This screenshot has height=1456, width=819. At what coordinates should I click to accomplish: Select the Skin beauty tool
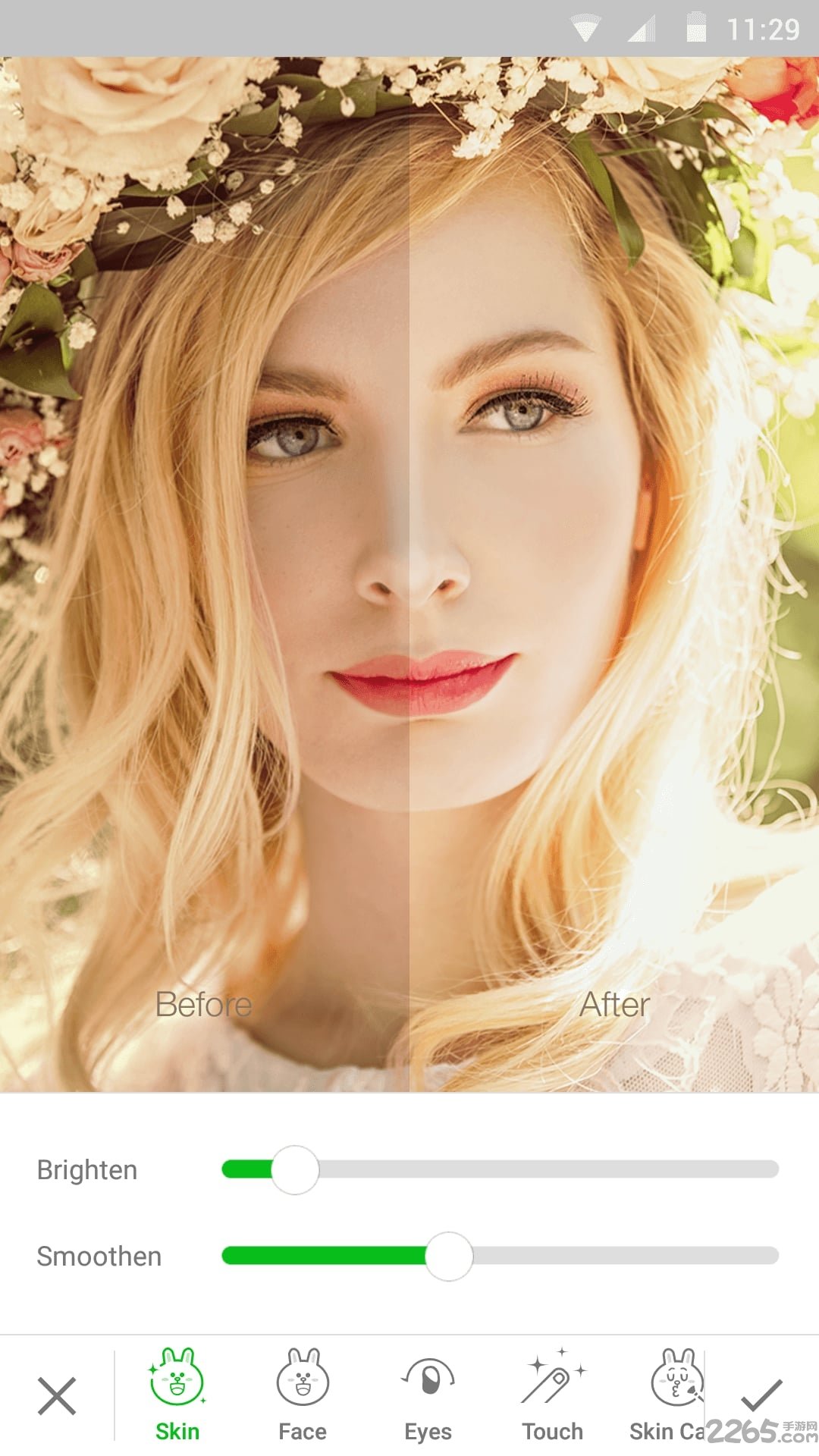pos(177,1395)
